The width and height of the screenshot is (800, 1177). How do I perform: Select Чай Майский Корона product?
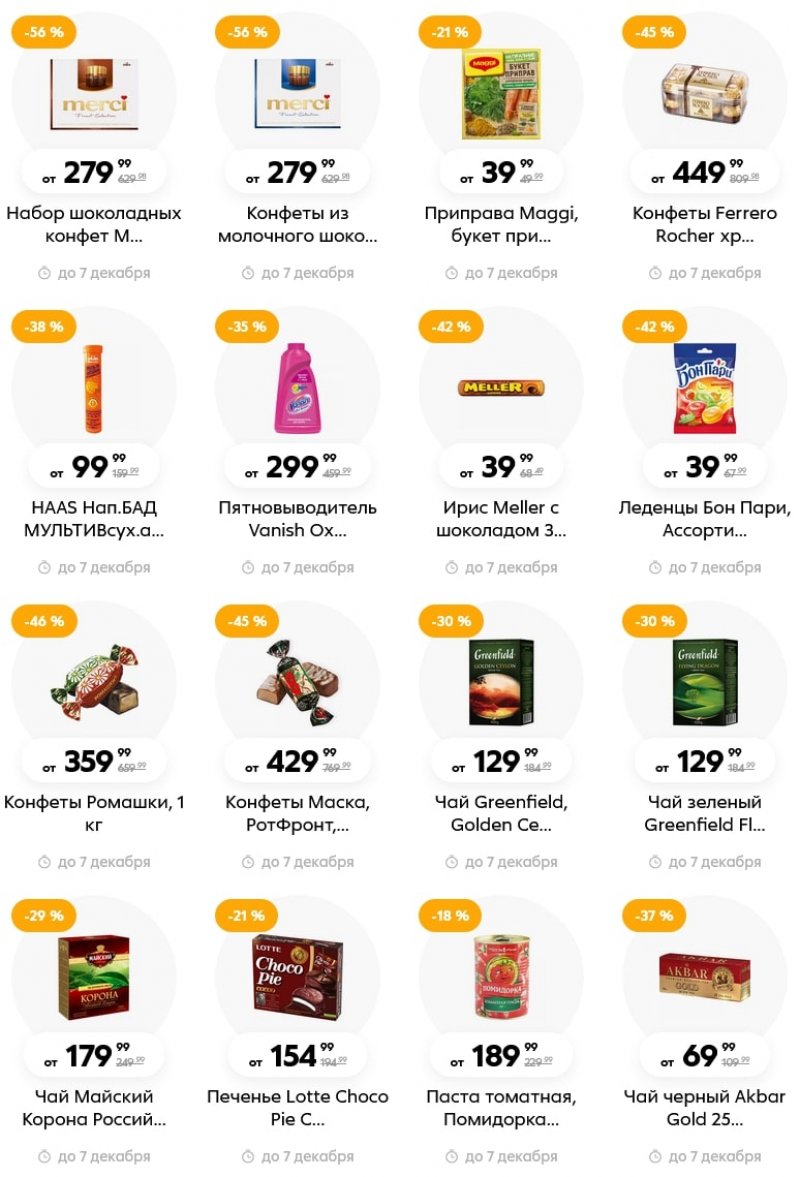[94, 978]
